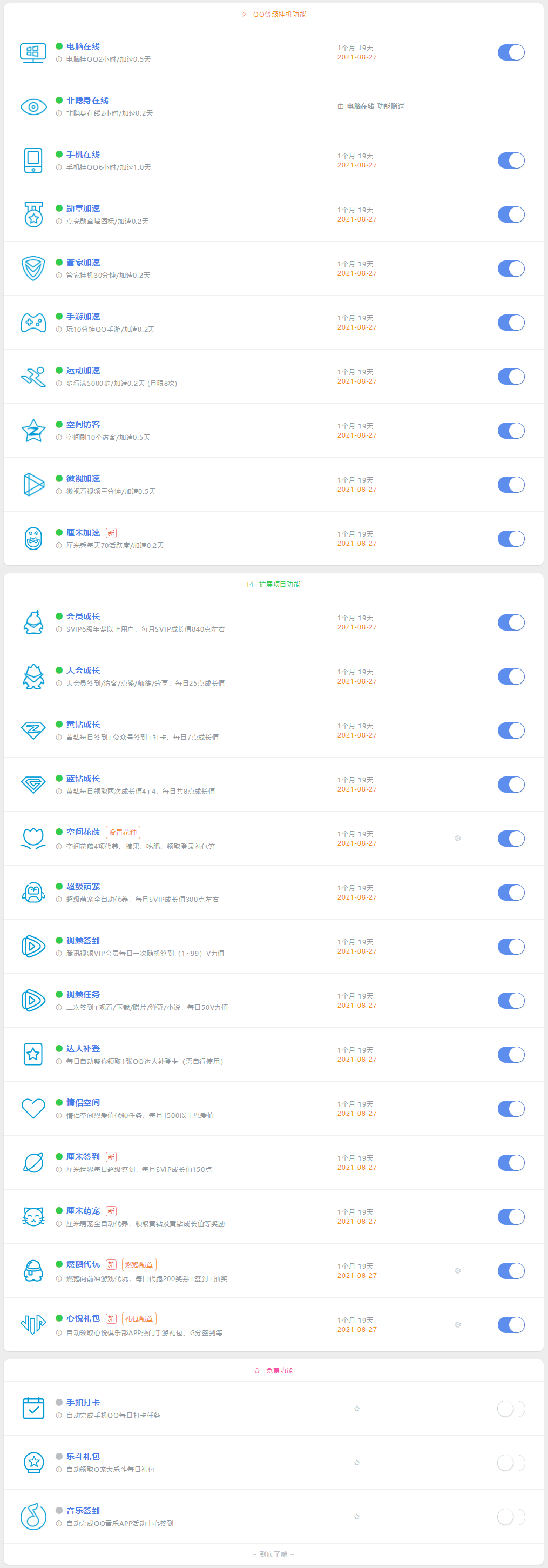Disable the 电脑在线 toggle

[x=511, y=52]
